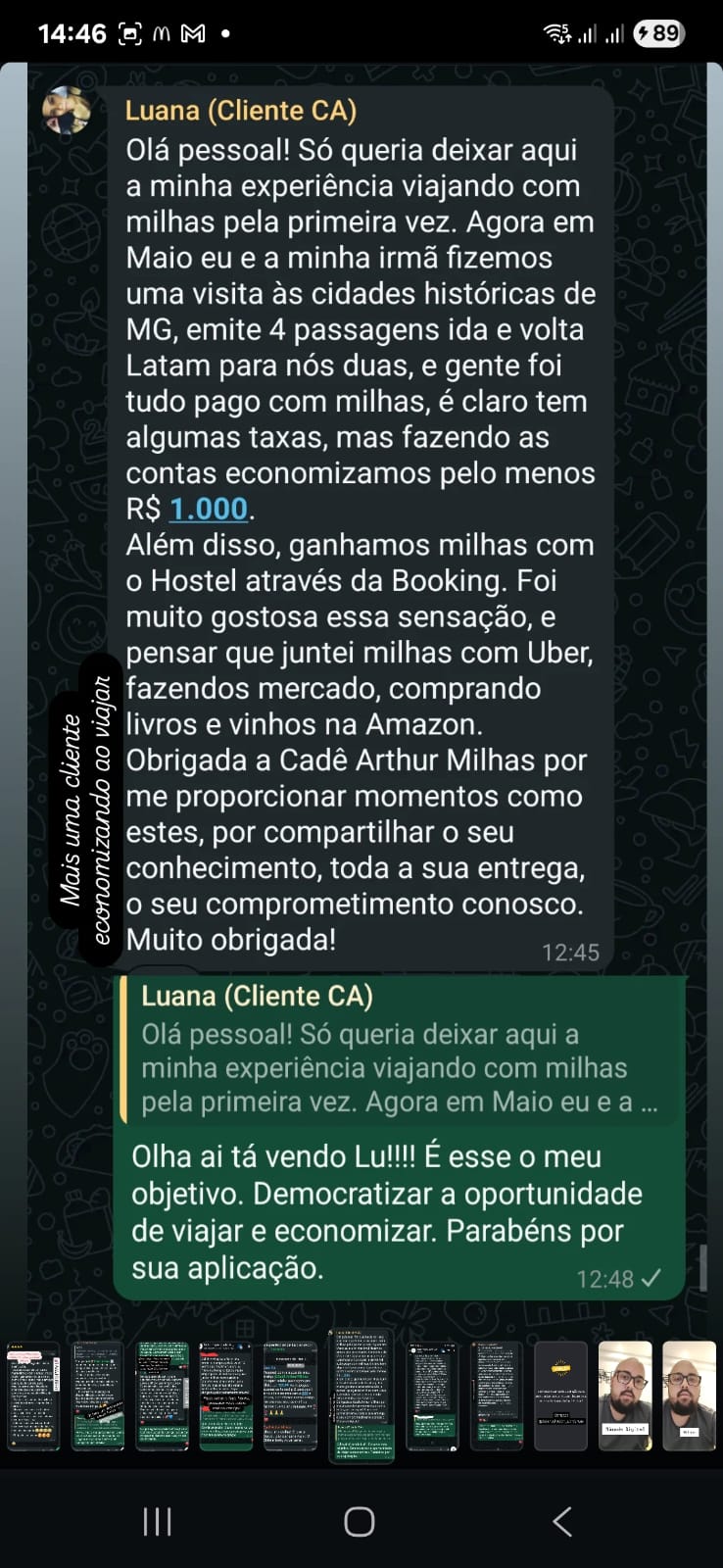The width and height of the screenshot is (723, 1568).
Task: Tap the sender name Luana (Cliente CA)
Action: click(241, 110)
